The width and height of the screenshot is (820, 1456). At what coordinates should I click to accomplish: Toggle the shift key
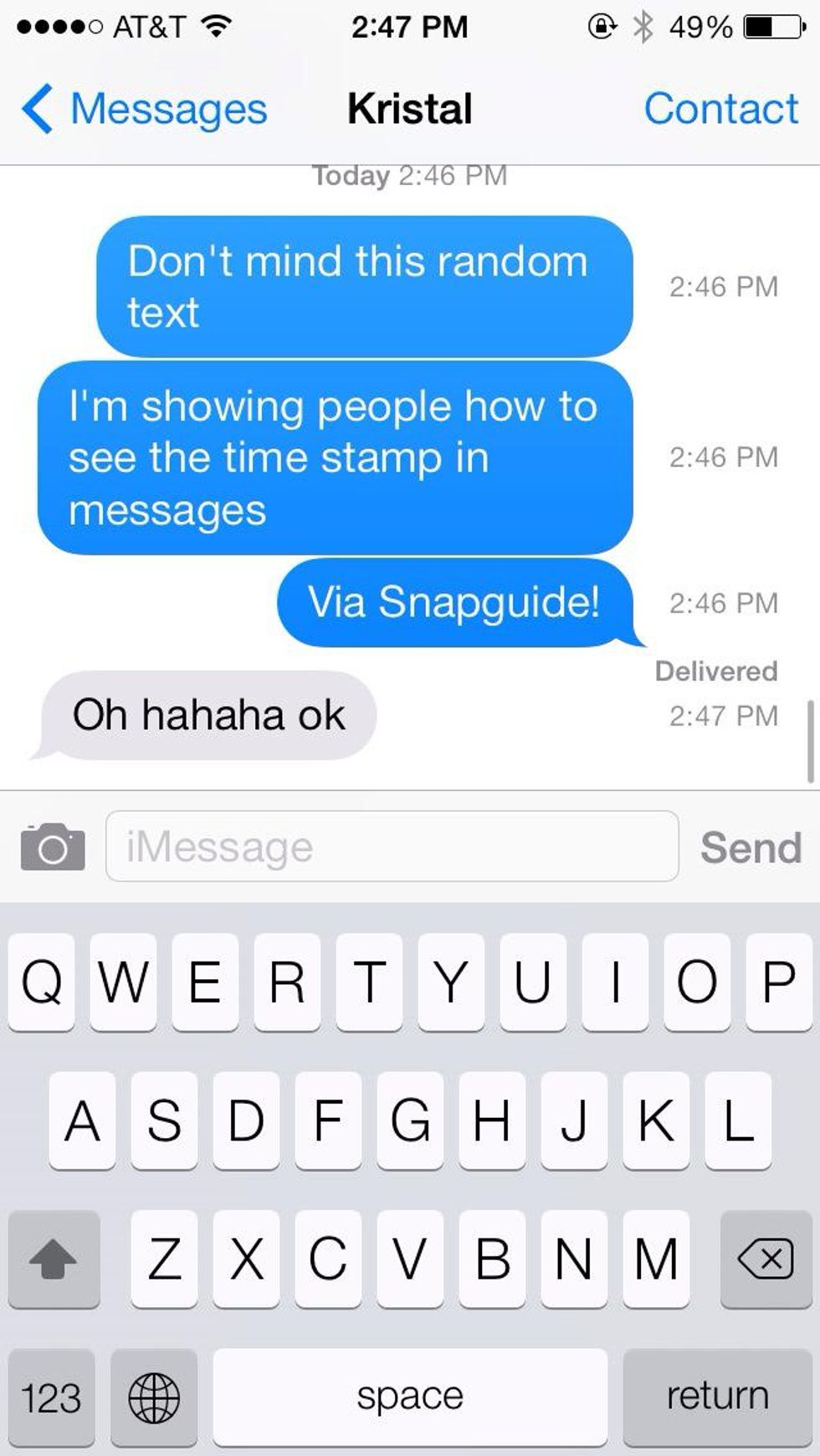(54, 1259)
